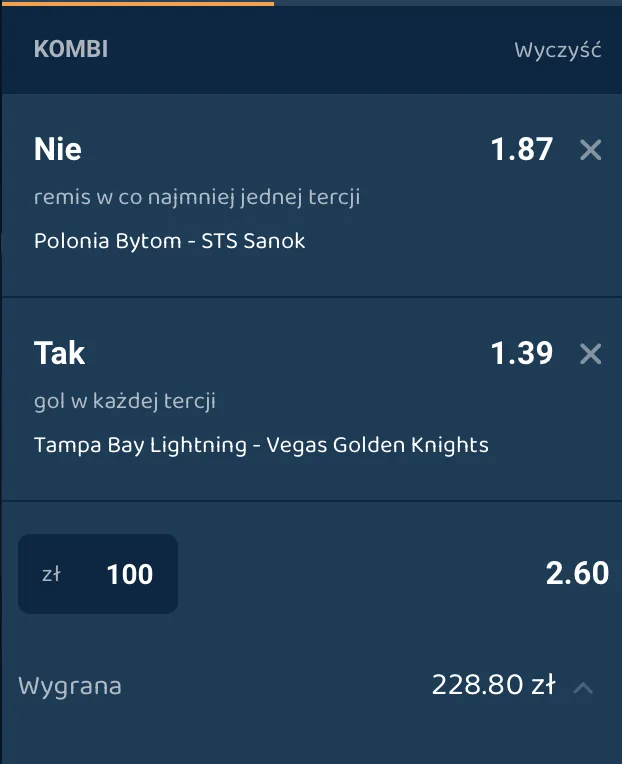This screenshot has width=622, height=764.
Task: Edit the 100 zł stake field
Action: coord(99,574)
